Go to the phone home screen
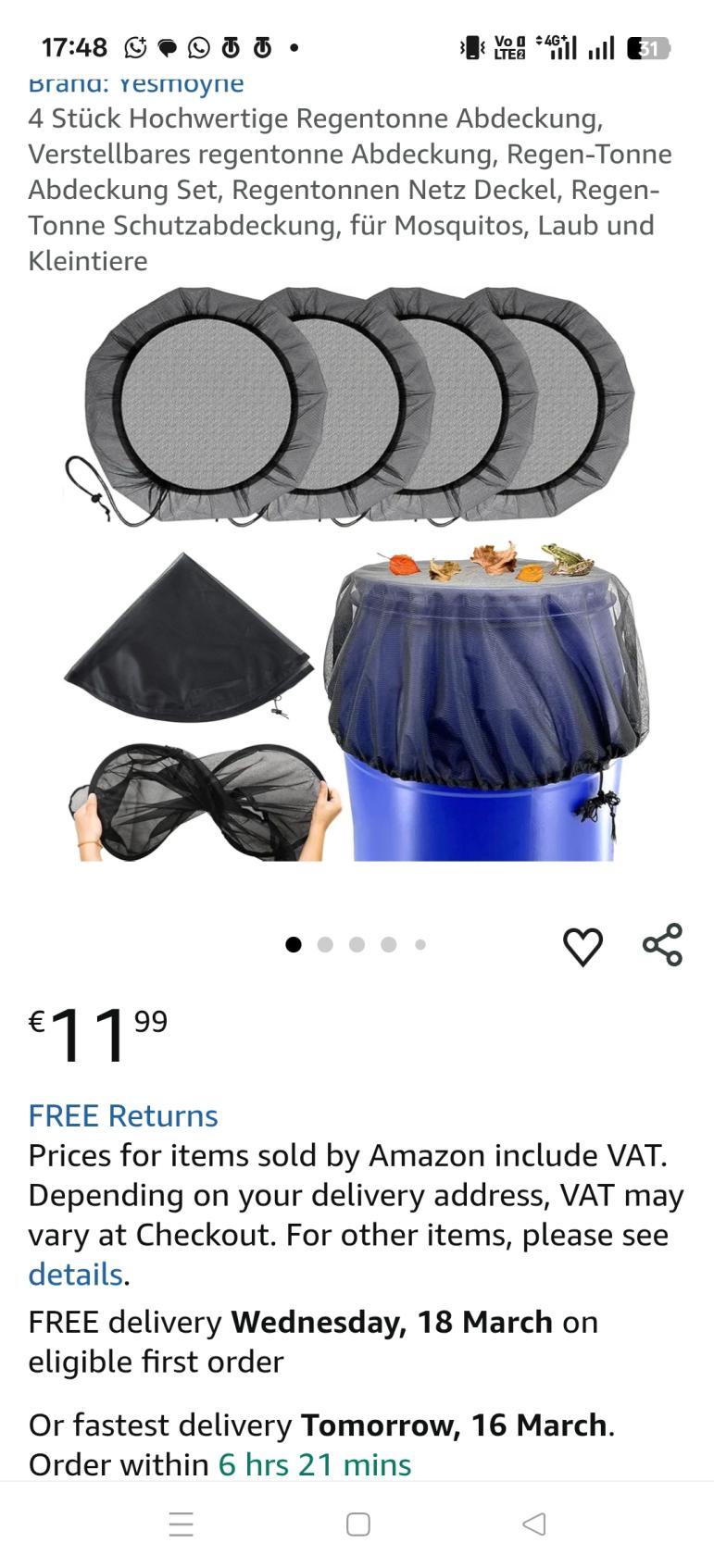Screen dimensions: 714x1568 tap(358, 1524)
